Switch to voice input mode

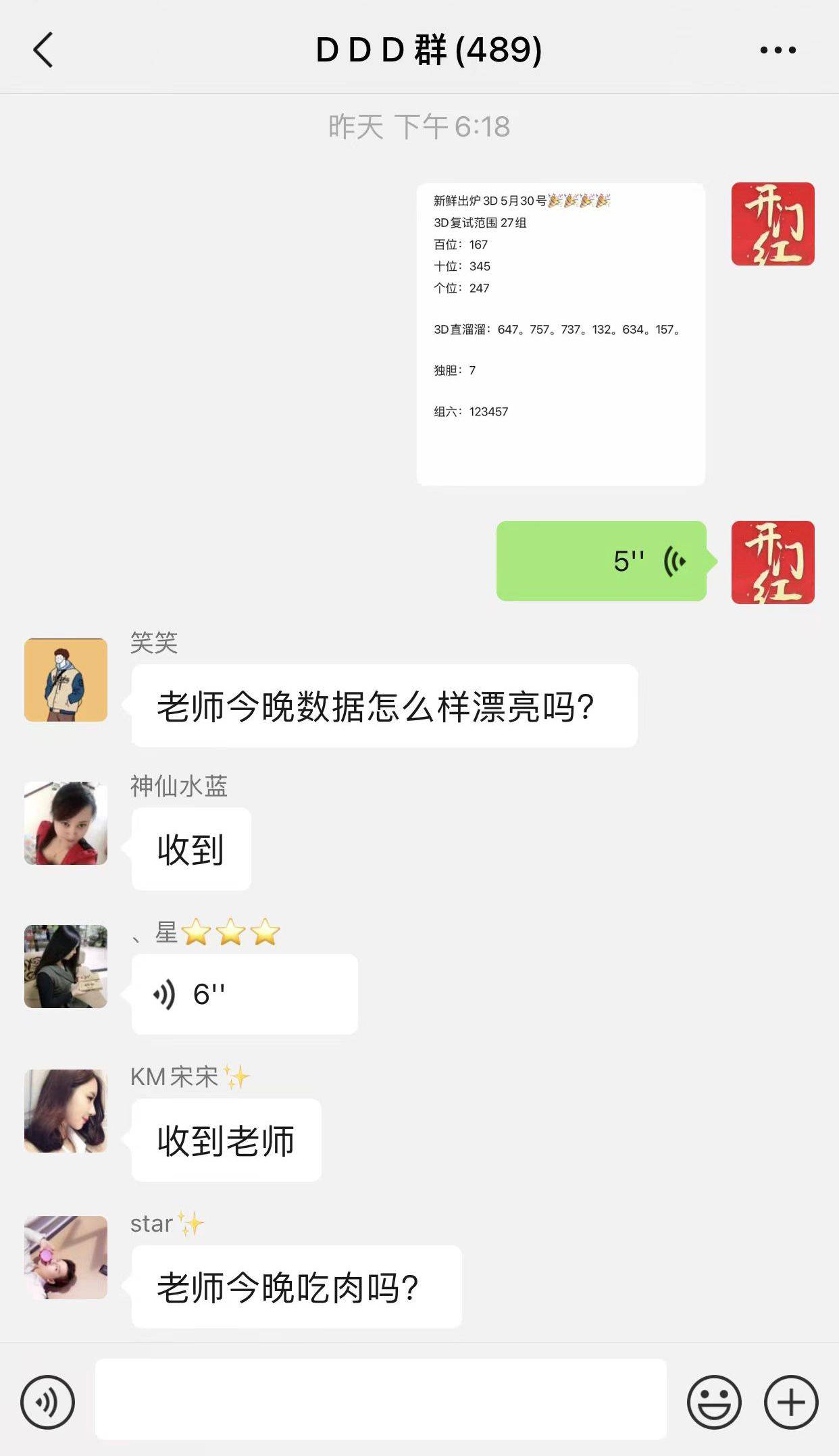click(x=47, y=1403)
